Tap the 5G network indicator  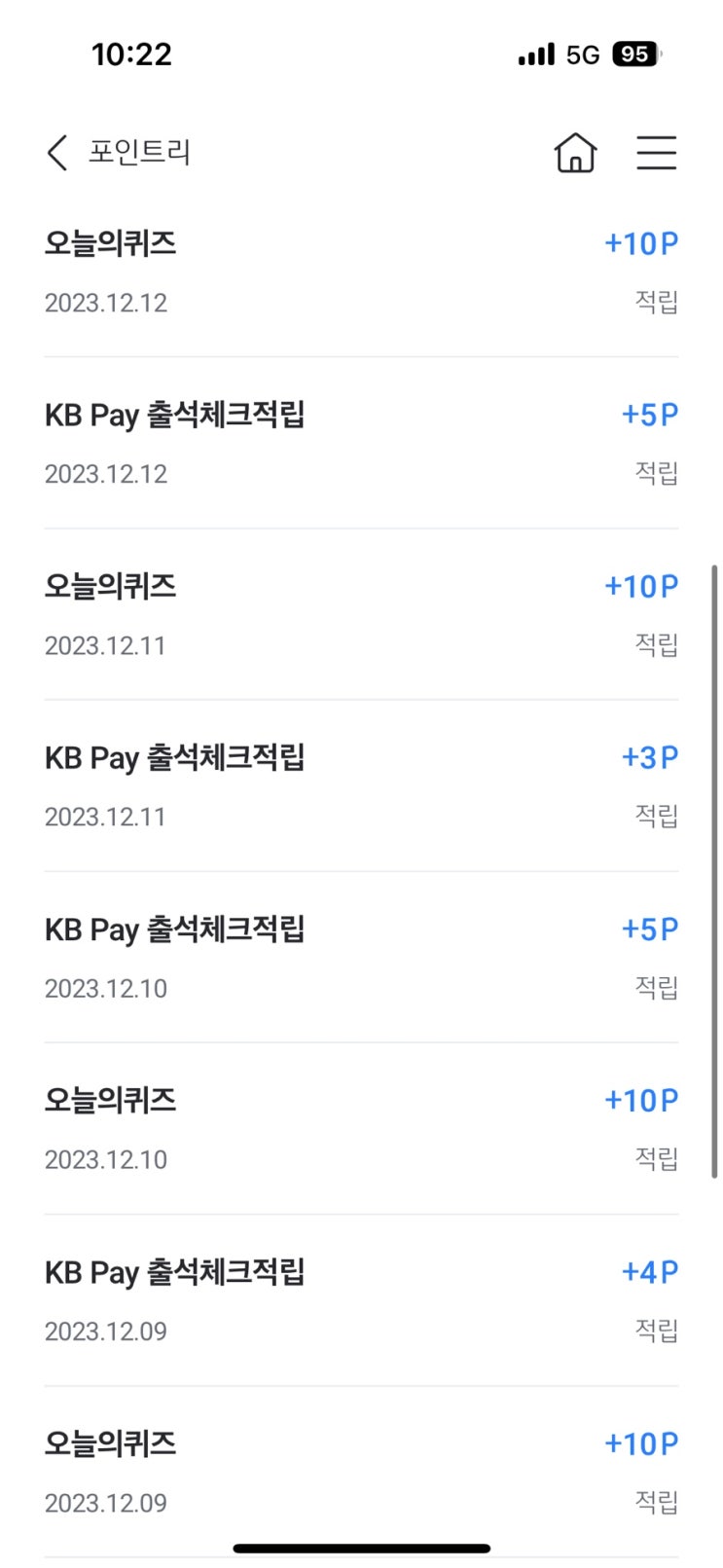(x=583, y=55)
